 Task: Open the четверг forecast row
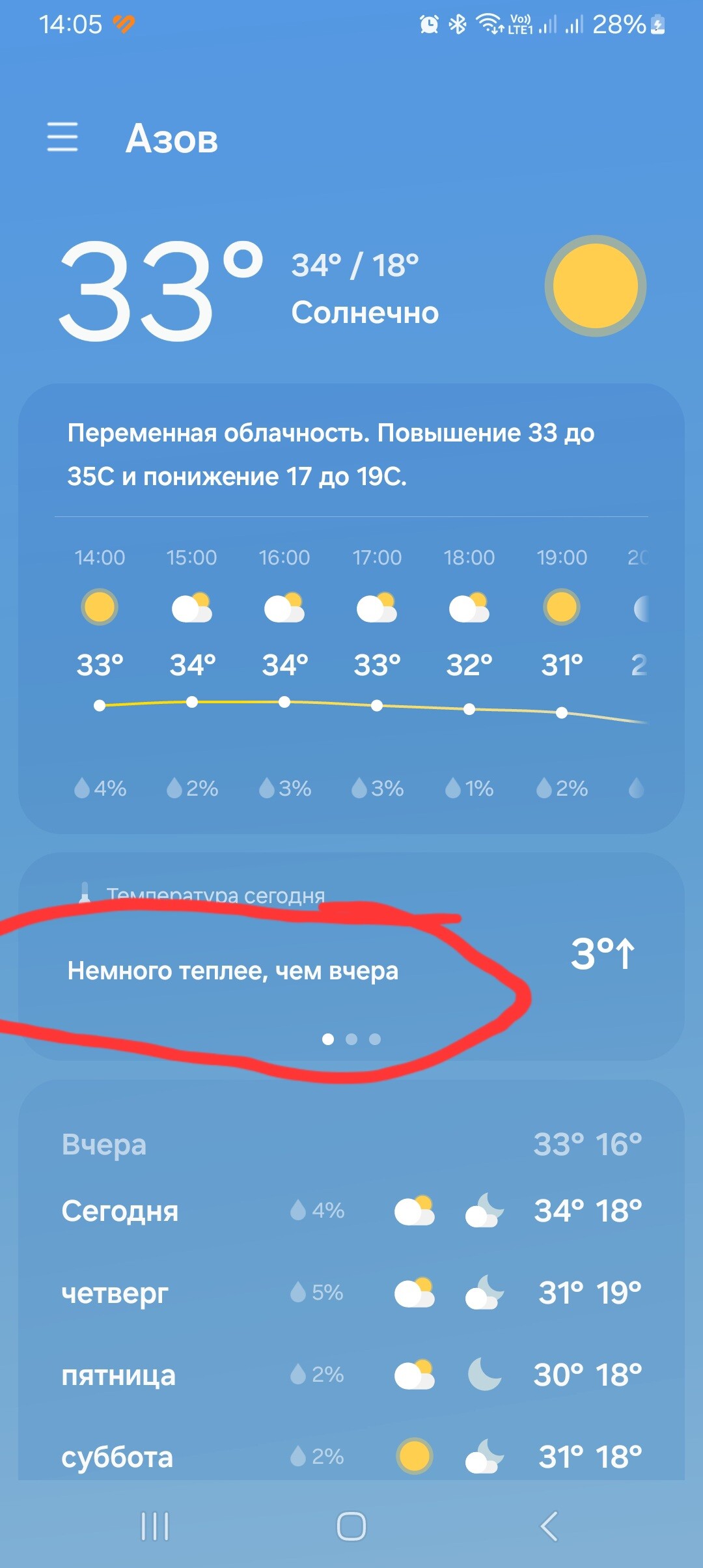351,1293
